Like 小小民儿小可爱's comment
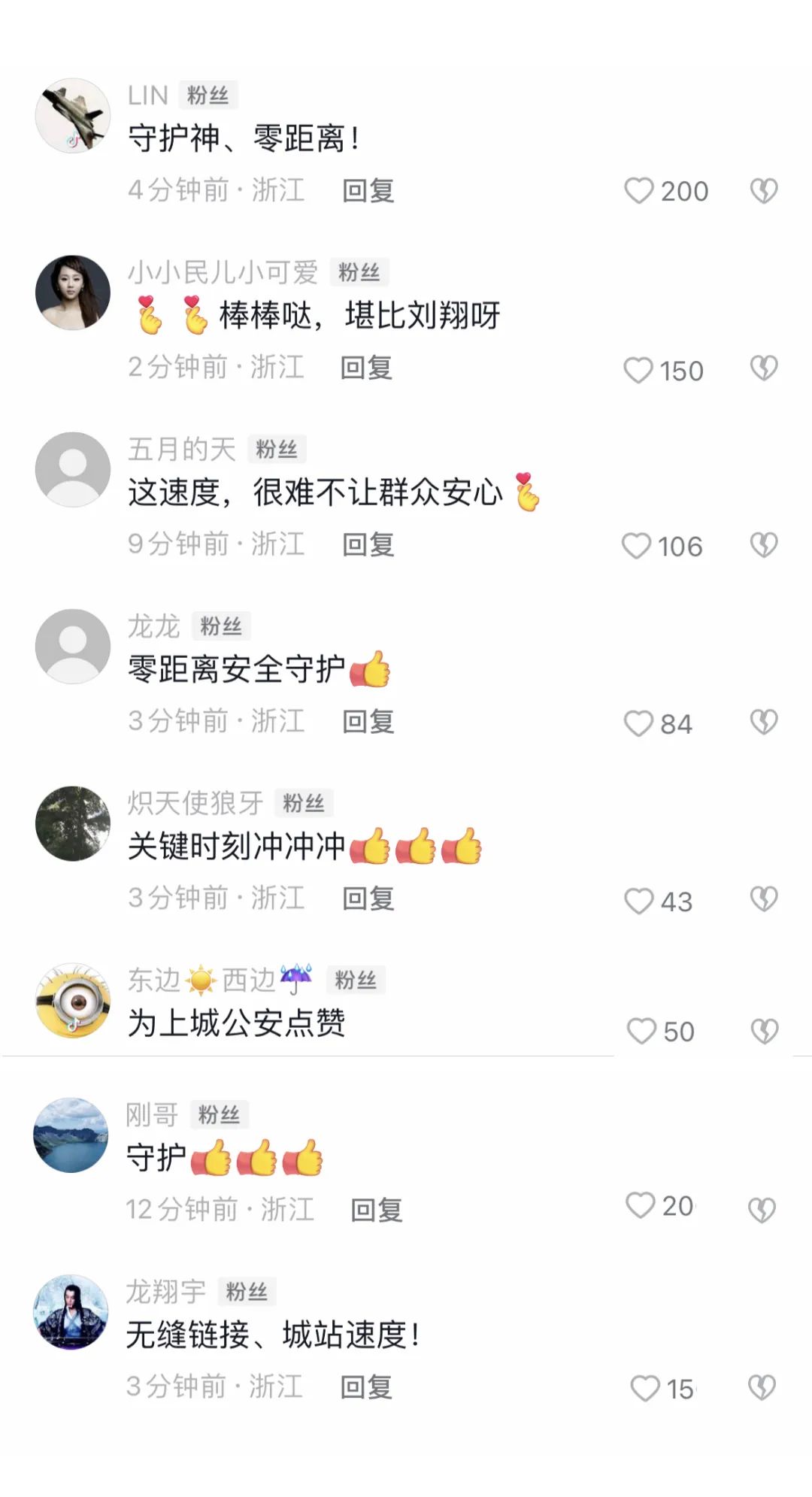 click(x=638, y=370)
